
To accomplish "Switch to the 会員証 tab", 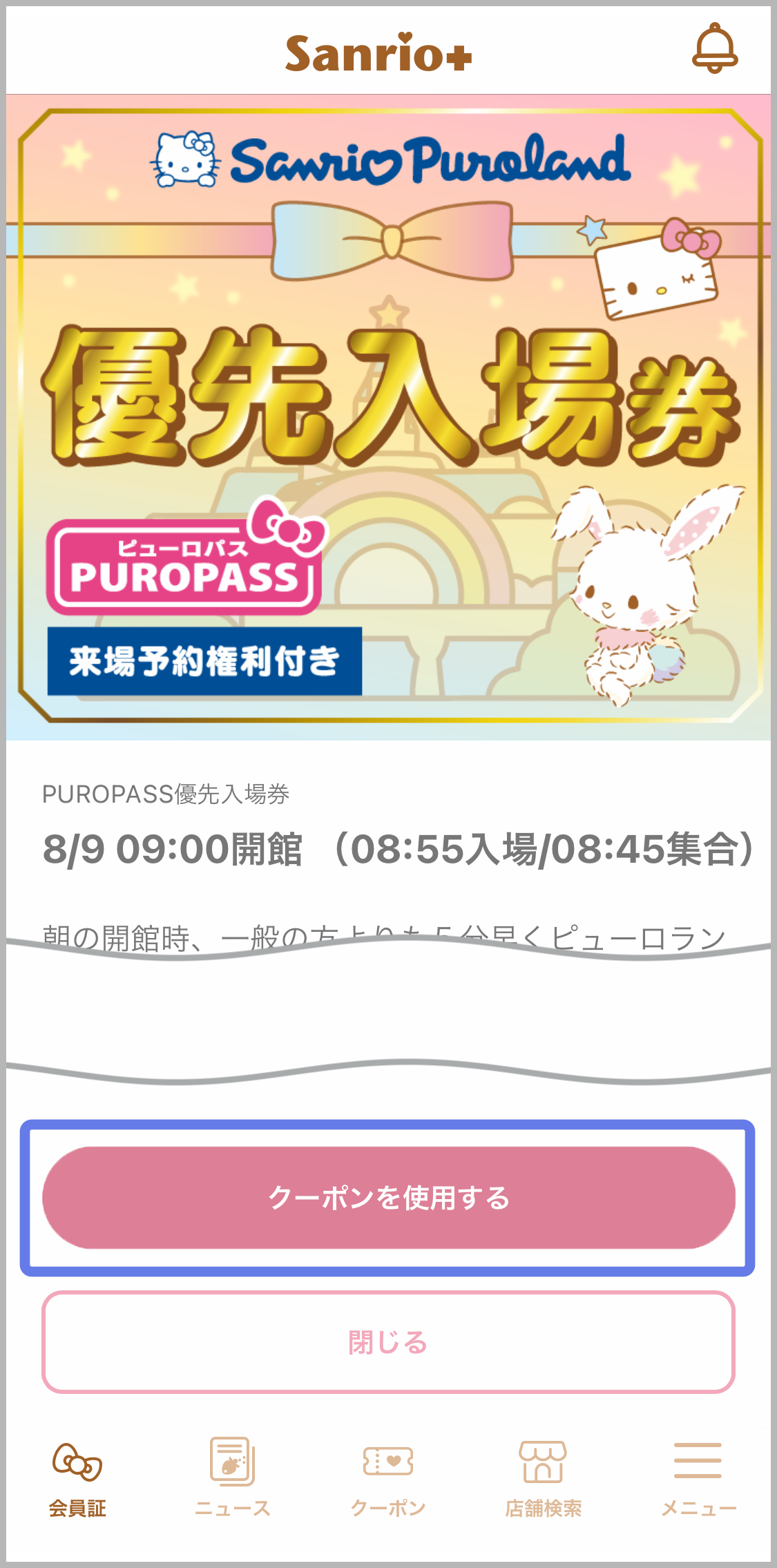I will point(77,1478).
